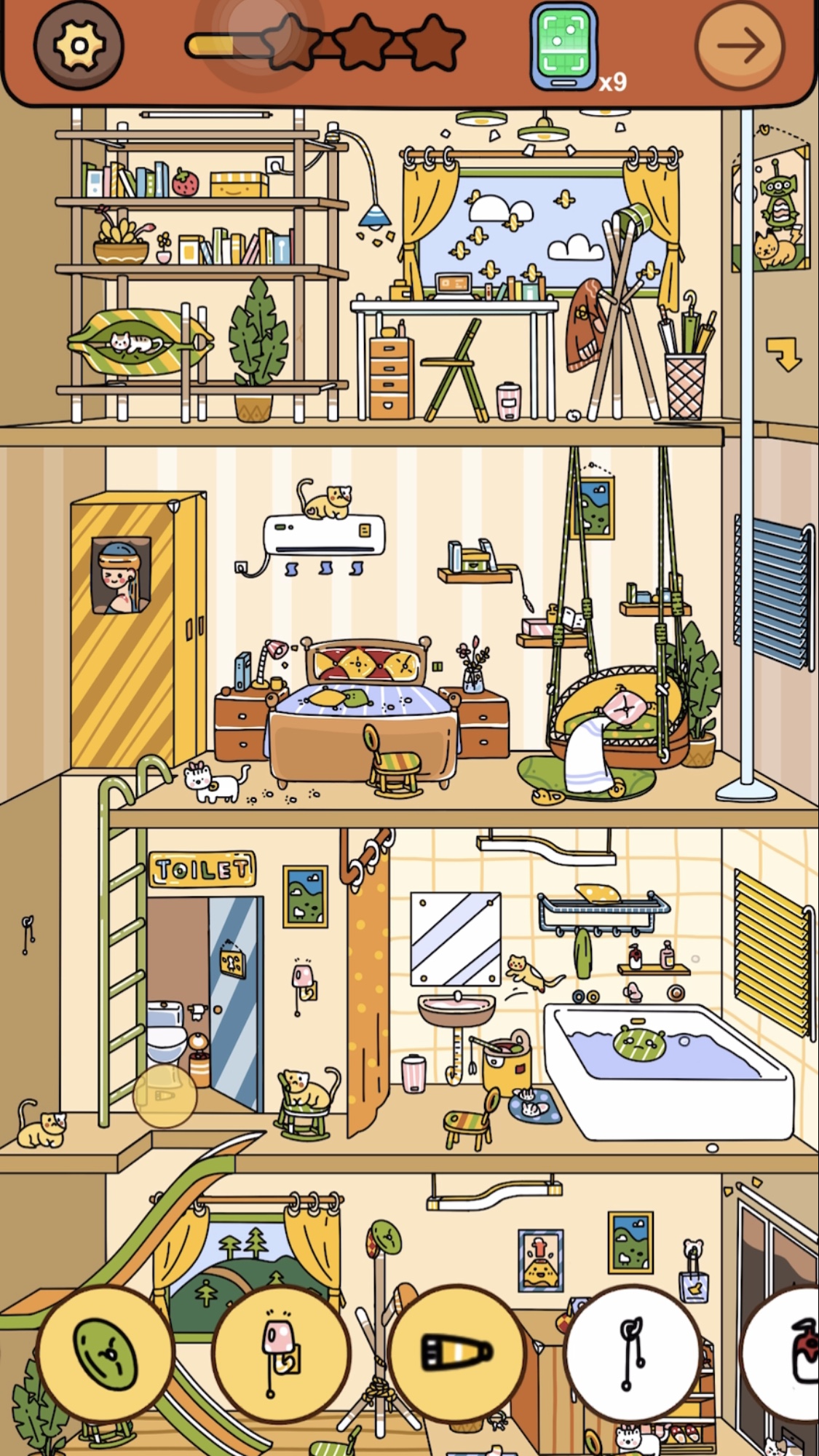Select the pink wall lamp item in tray

[280, 1353]
